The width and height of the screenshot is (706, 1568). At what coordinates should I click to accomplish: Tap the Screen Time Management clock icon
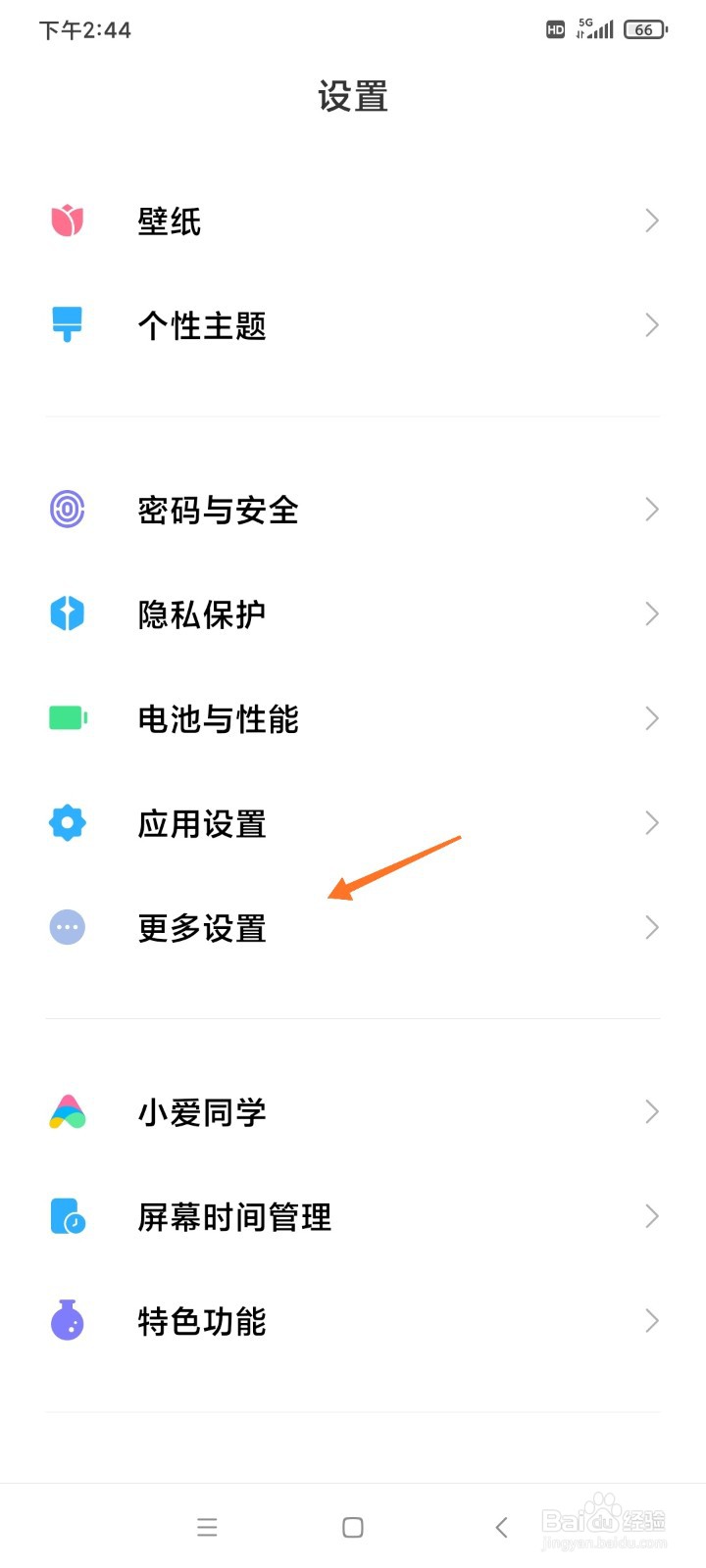67,1216
